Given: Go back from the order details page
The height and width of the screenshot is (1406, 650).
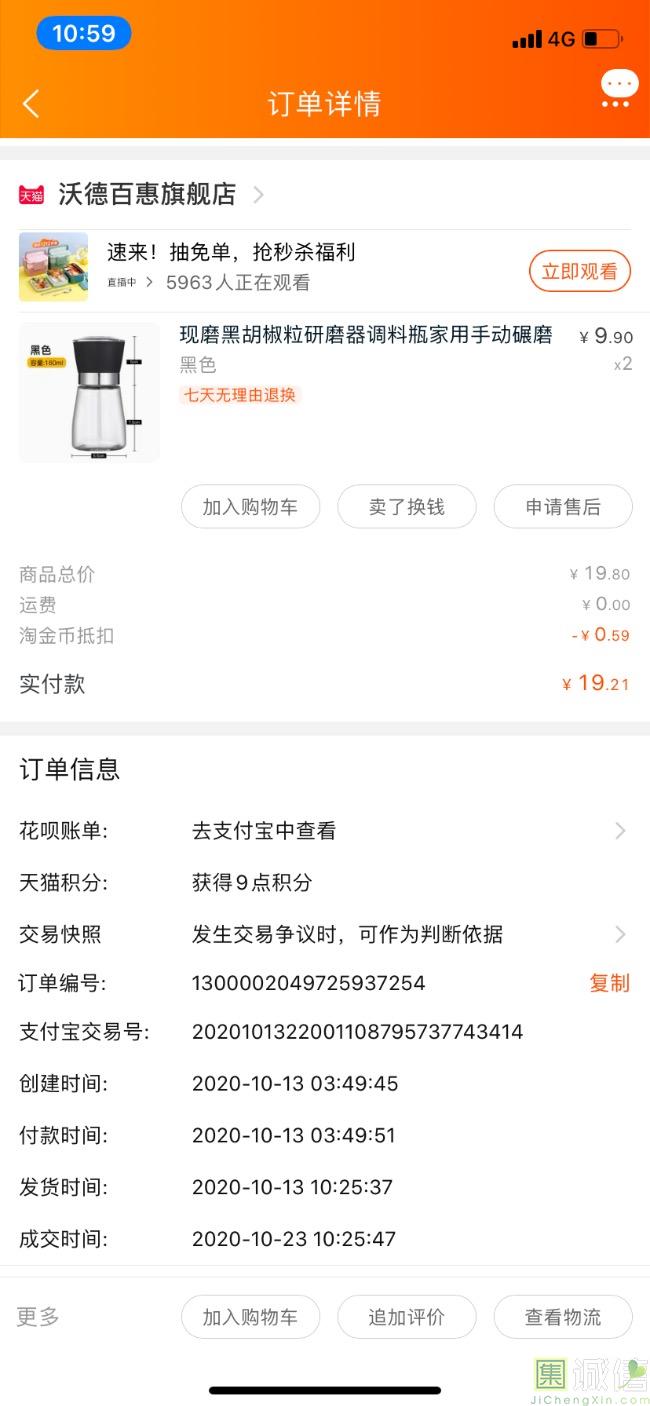Looking at the screenshot, I should (31, 103).
